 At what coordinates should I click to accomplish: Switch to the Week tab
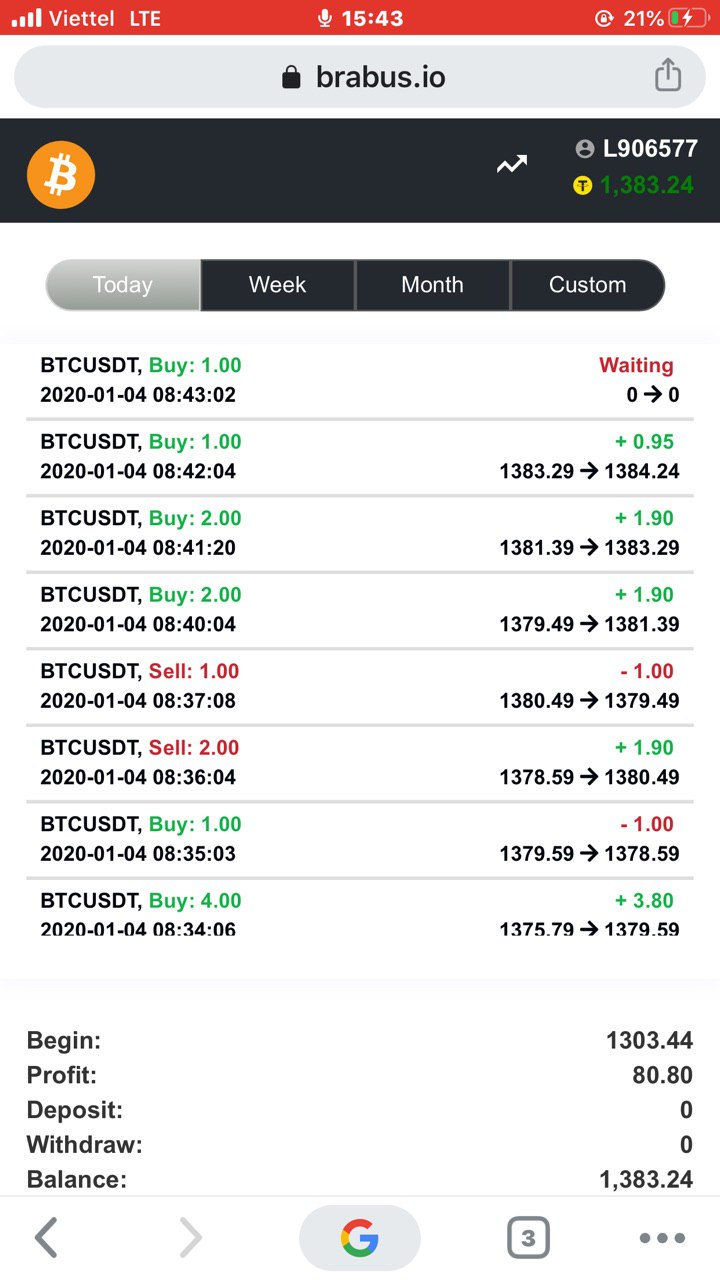pos(278,285)
